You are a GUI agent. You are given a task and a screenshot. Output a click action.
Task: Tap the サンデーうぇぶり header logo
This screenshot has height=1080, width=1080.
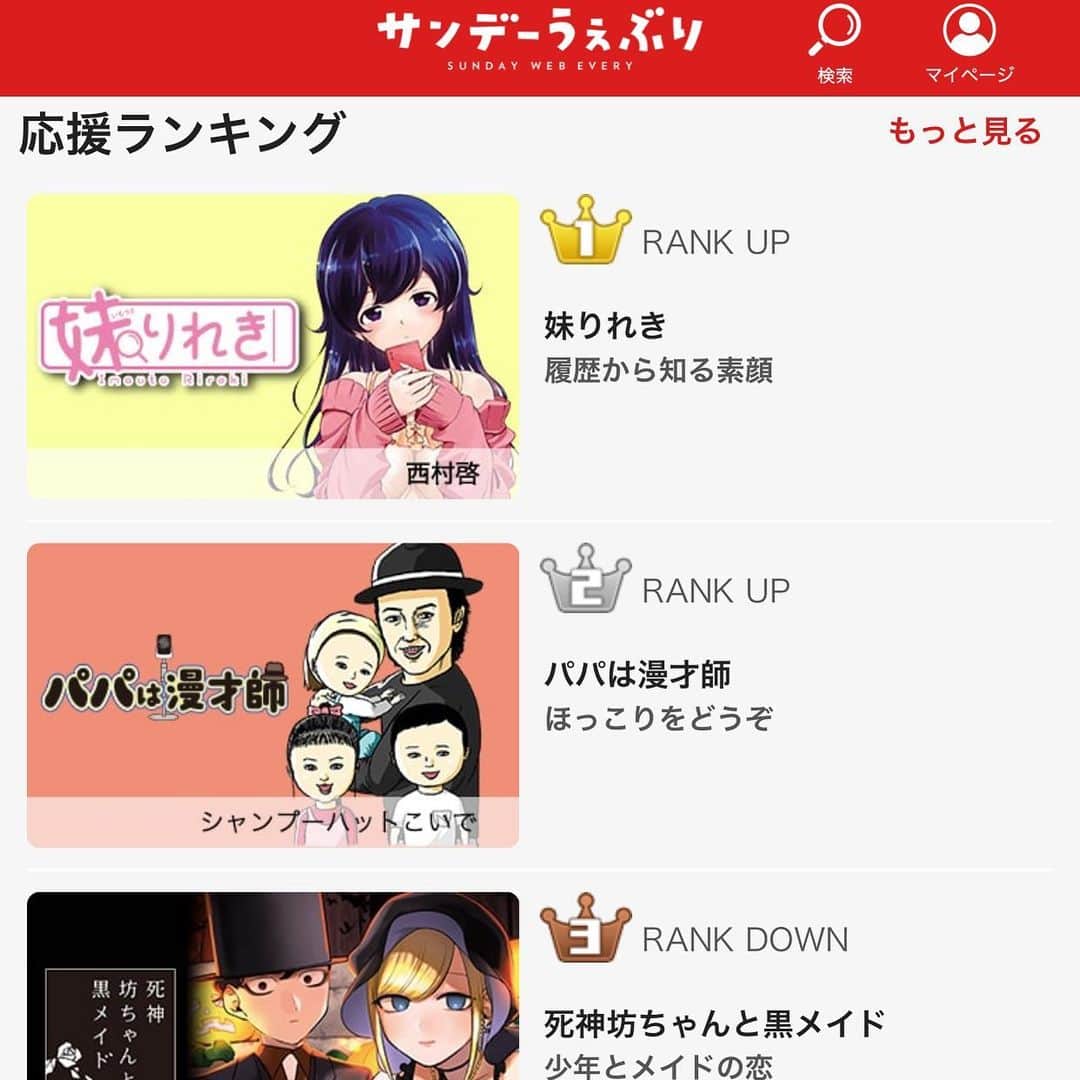pyautogui.click(x=539, y=40)
